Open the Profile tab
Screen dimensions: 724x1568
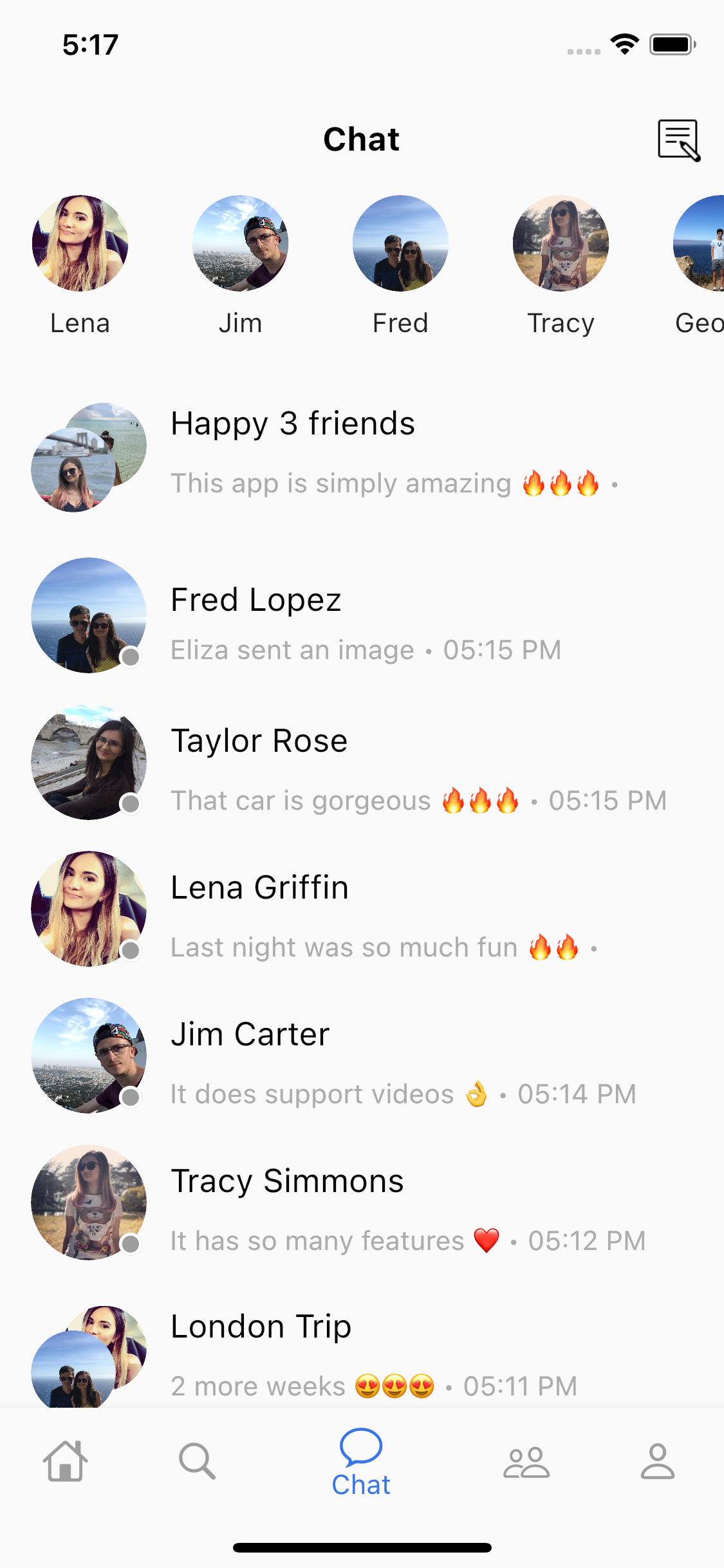click(657, 1461)
